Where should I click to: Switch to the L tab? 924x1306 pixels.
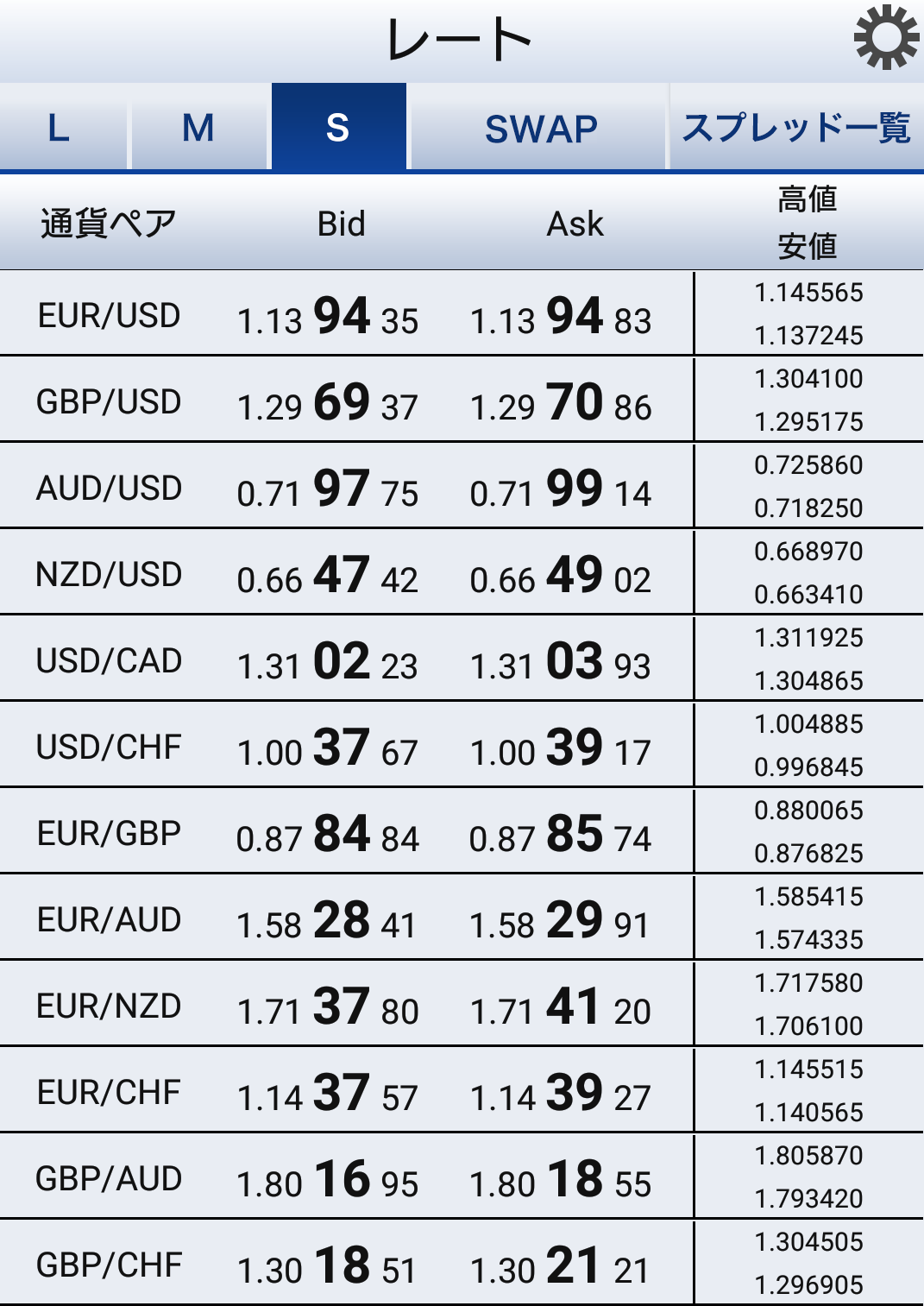pos(59,129)
